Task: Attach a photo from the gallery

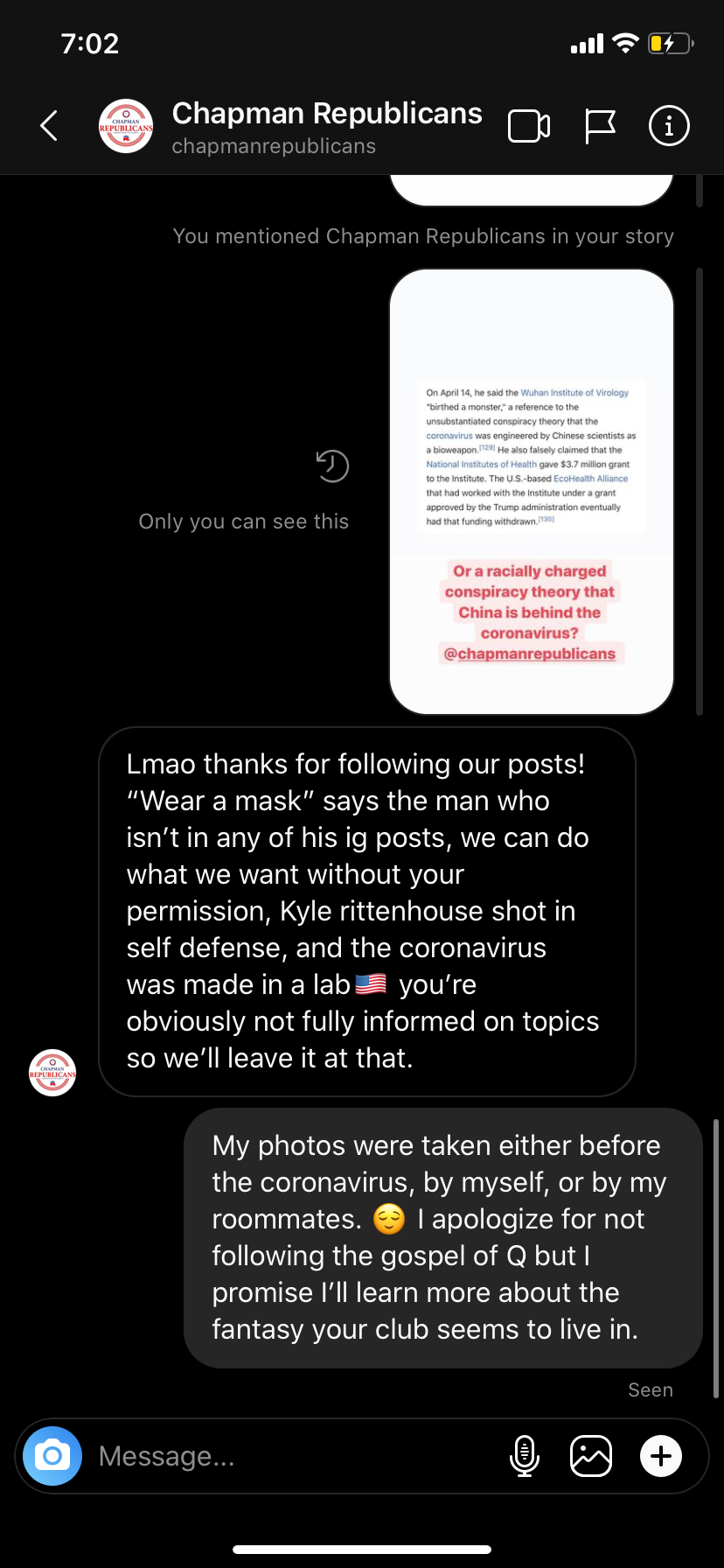Action: coord(591,1456)
